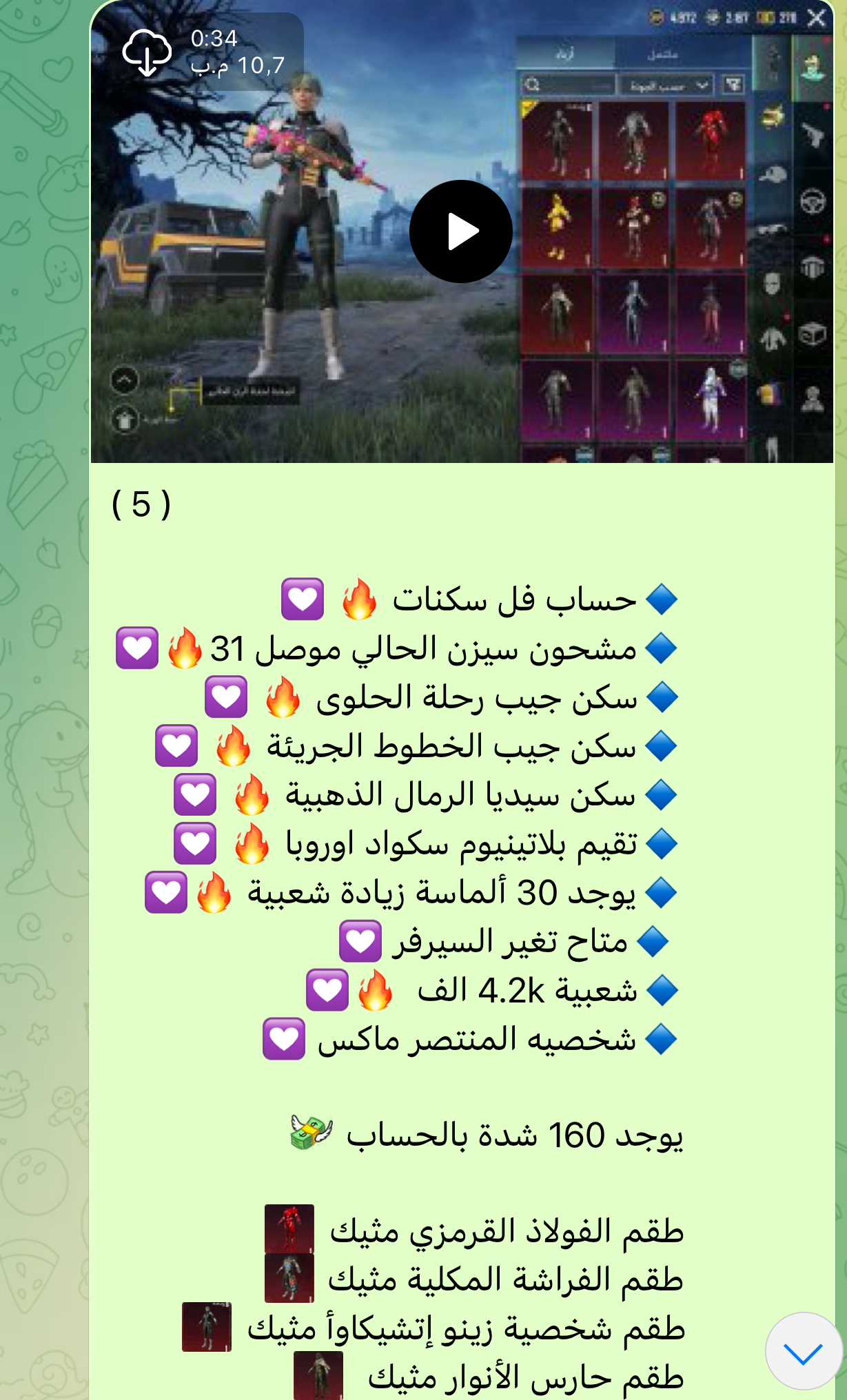Jump to bottom with the down arrow

[803, 1352]
